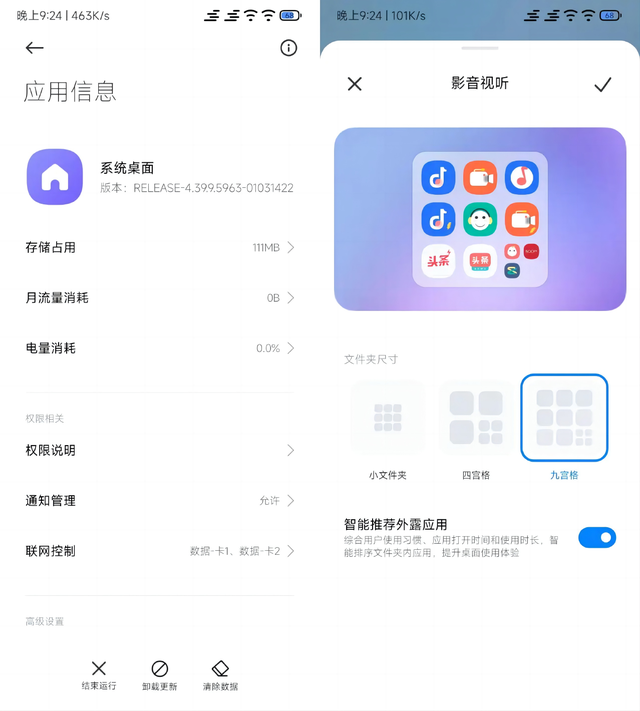Open 电量消耗 battery usage
This screenshot has width=640, height=711.
pyautogui.click(x=160, y=348)
